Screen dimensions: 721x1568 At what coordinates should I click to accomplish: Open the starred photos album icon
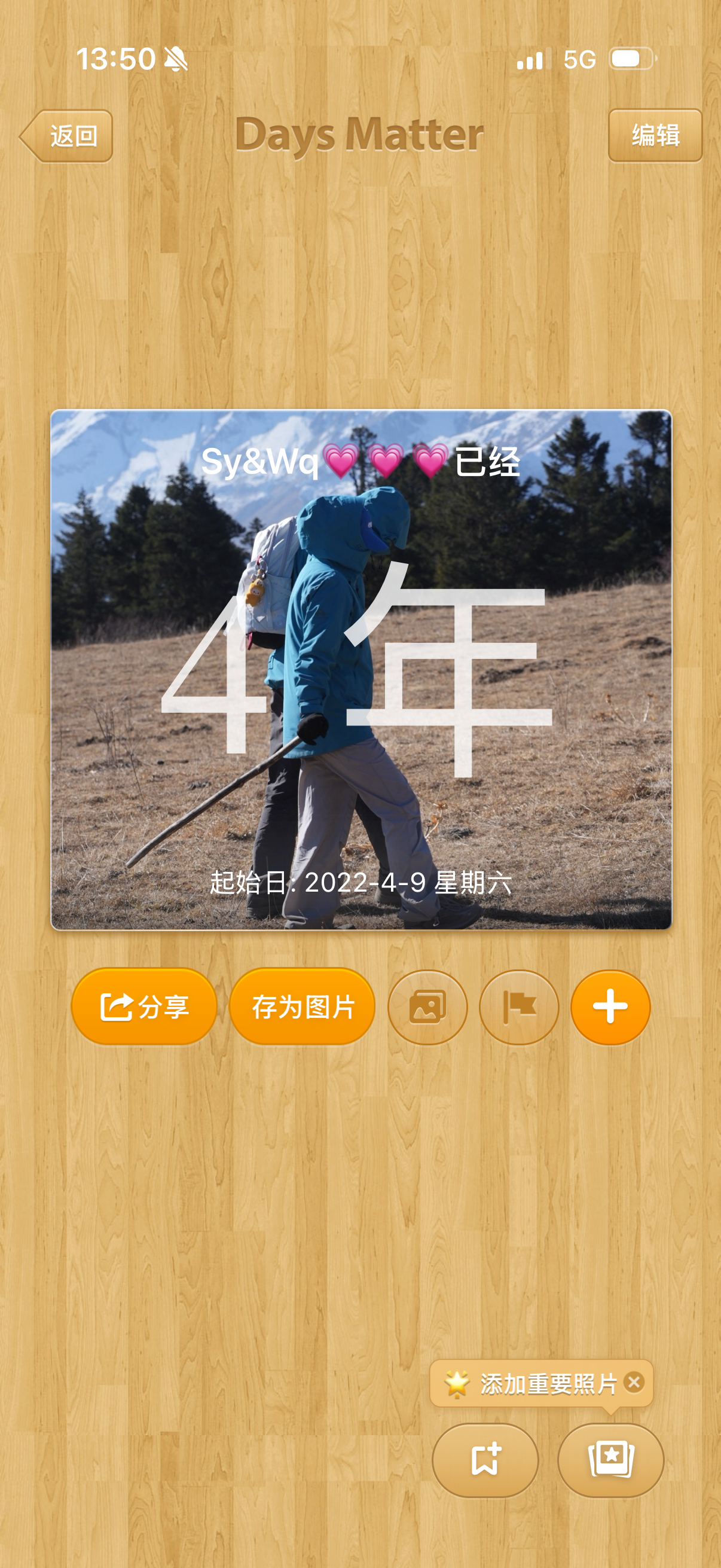pos(611,1460)
